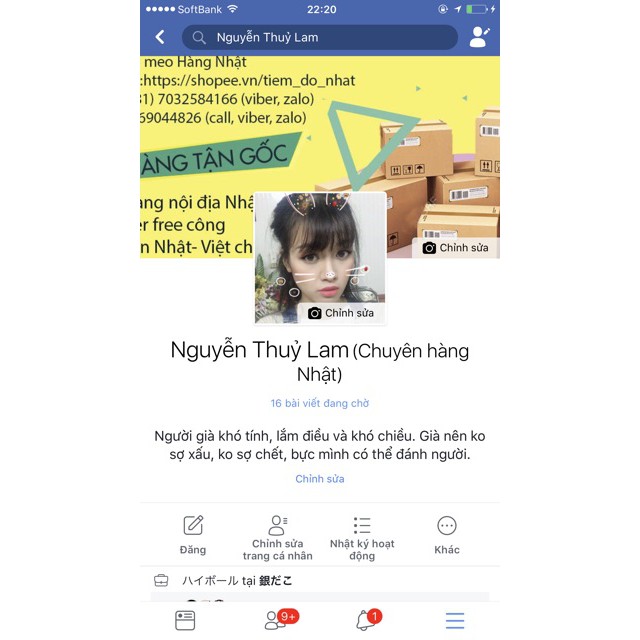Open the friends icon in the top bar

(479, 37)
